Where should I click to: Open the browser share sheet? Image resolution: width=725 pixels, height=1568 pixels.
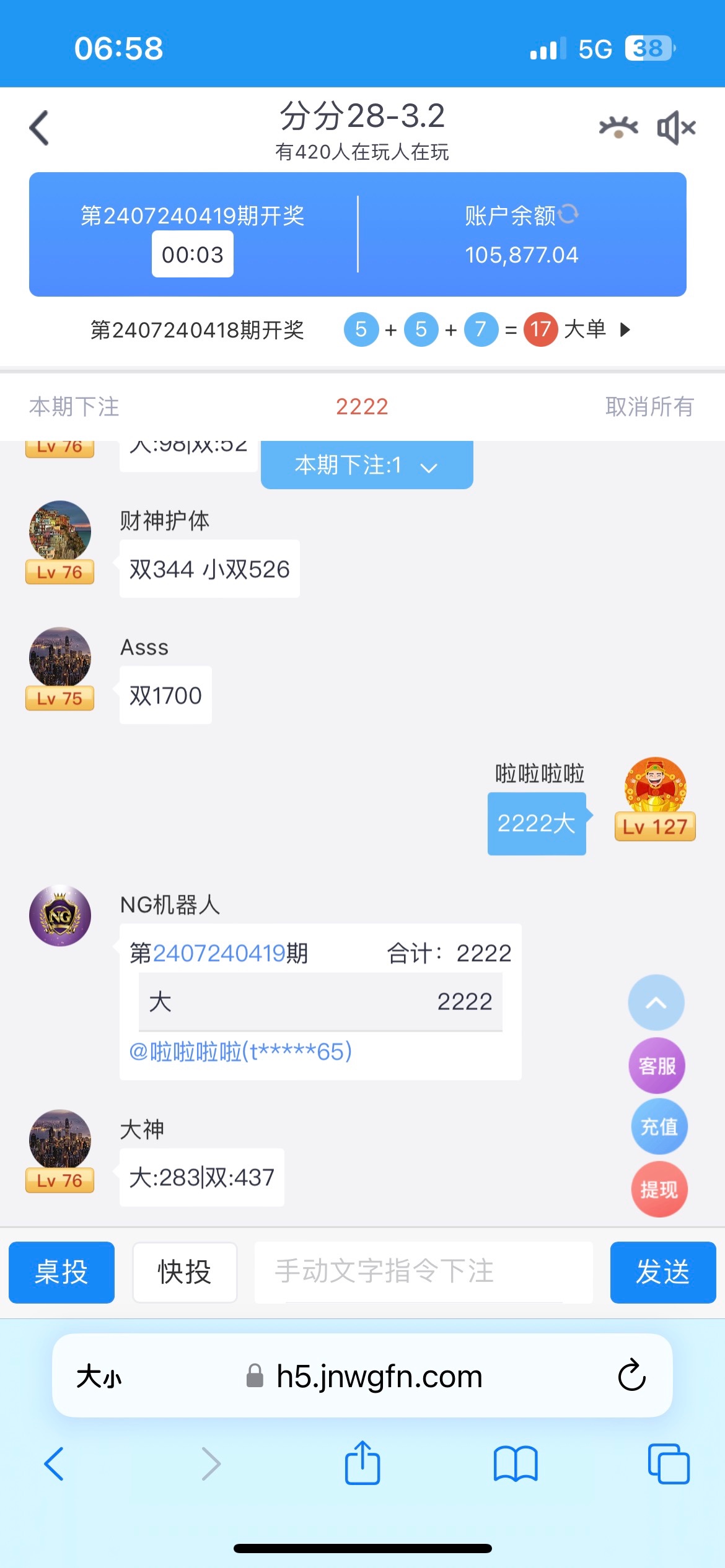362,1463
